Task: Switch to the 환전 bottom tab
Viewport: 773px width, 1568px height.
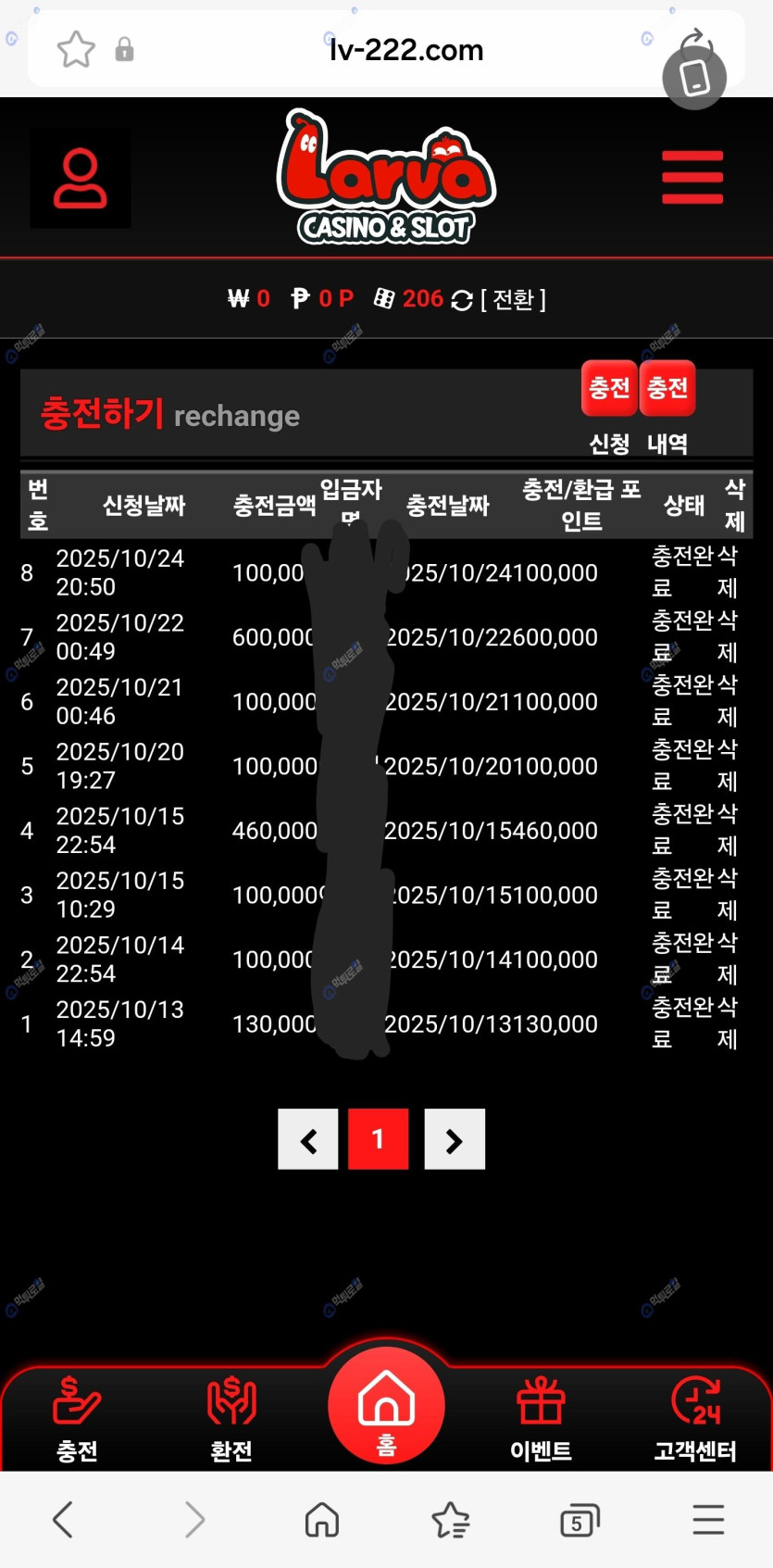Action: tap(231, 1418)
